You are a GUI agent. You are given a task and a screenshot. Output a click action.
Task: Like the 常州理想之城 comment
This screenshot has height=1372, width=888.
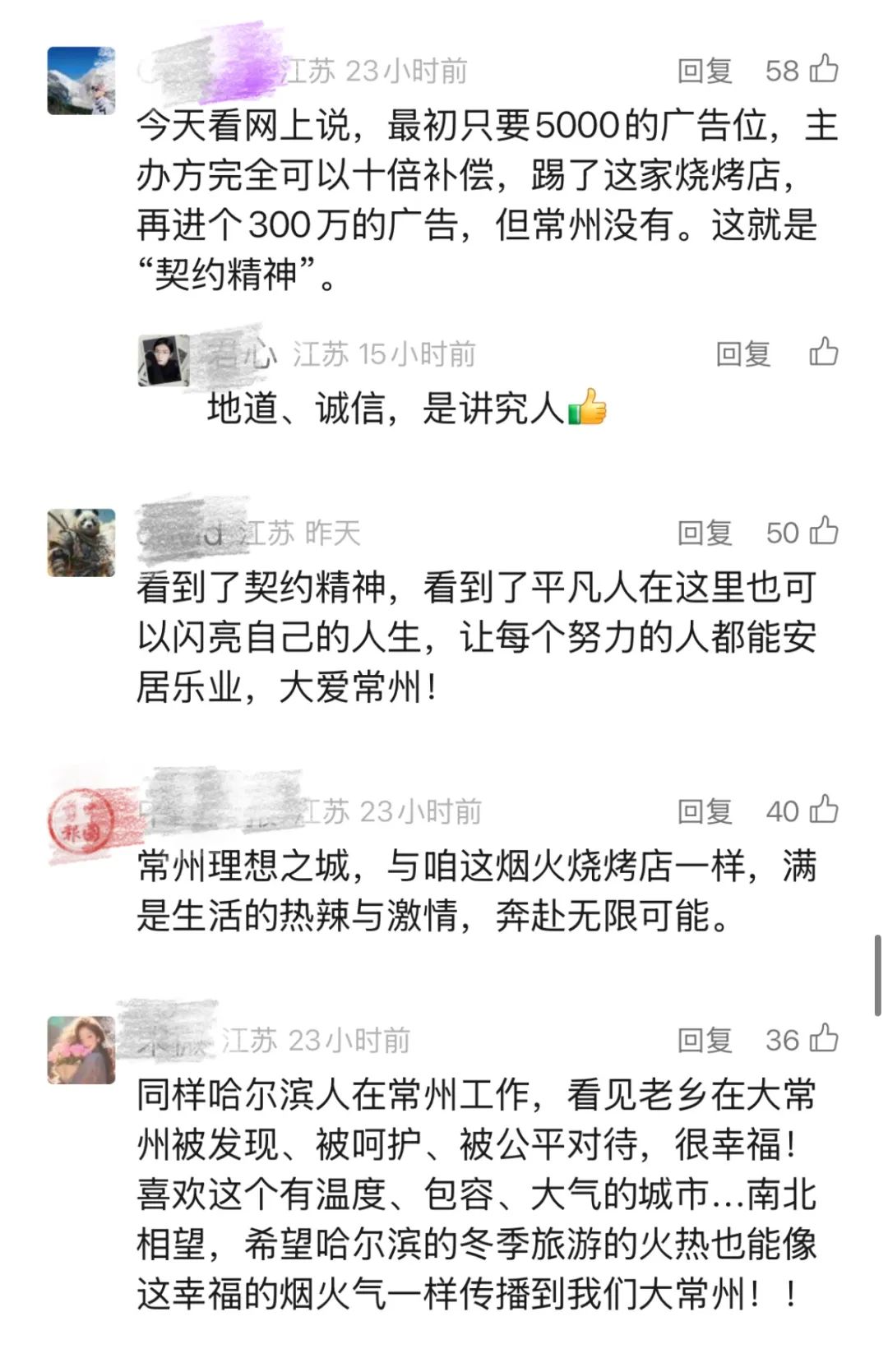[x=824, y=811]
